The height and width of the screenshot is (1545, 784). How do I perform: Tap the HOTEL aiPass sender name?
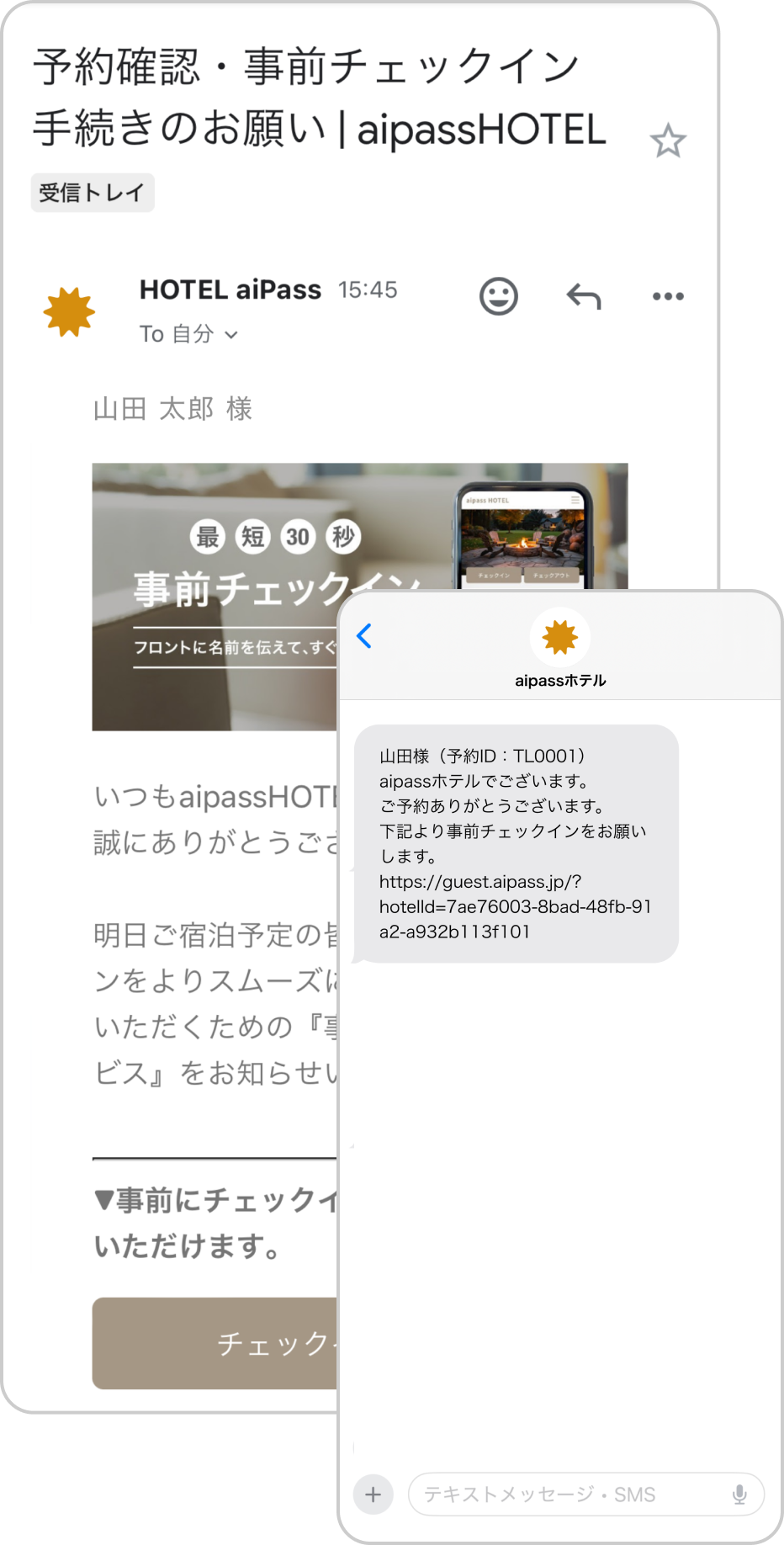[230, 289]
